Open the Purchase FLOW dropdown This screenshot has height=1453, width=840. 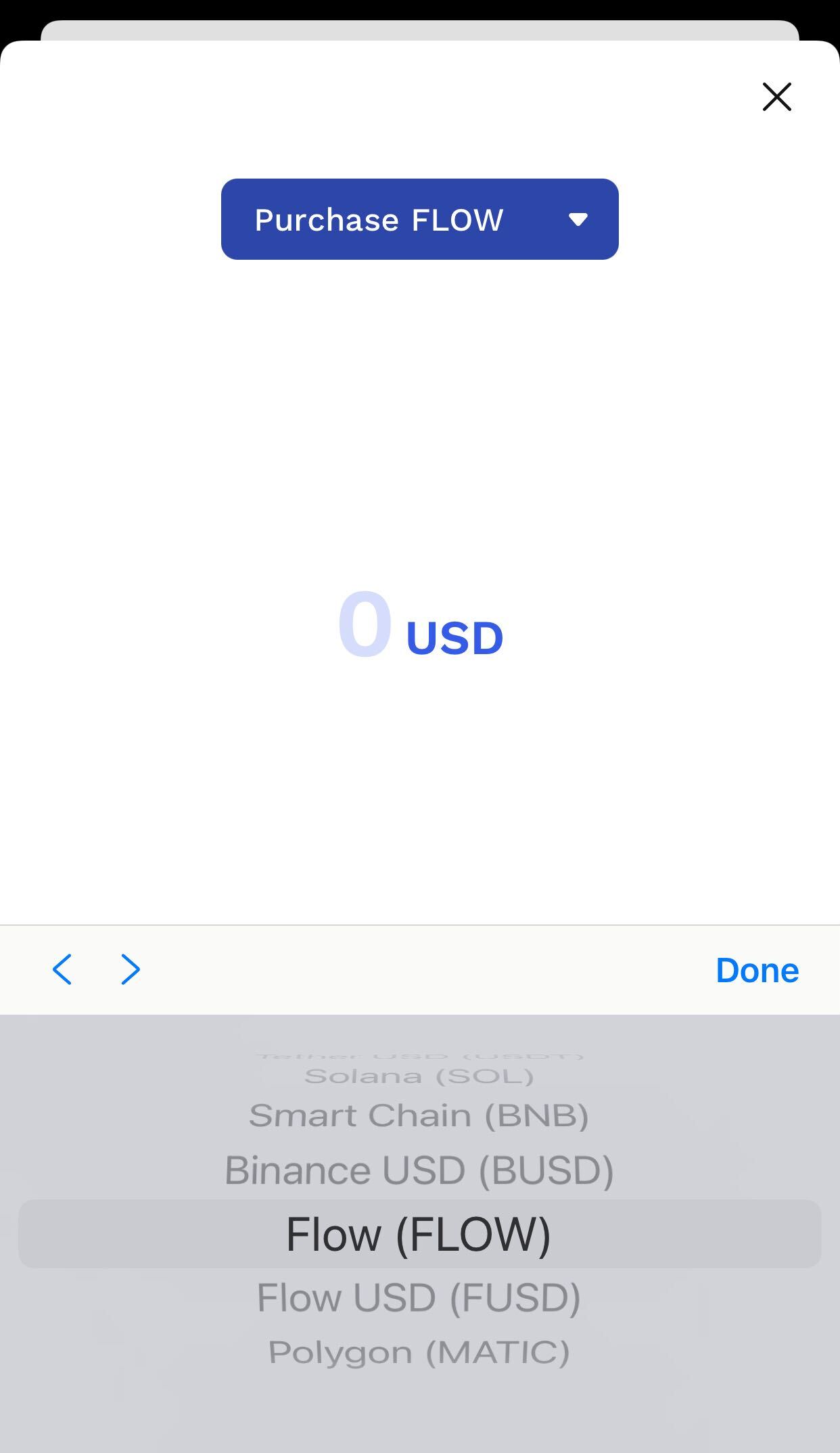click(419, 219)
